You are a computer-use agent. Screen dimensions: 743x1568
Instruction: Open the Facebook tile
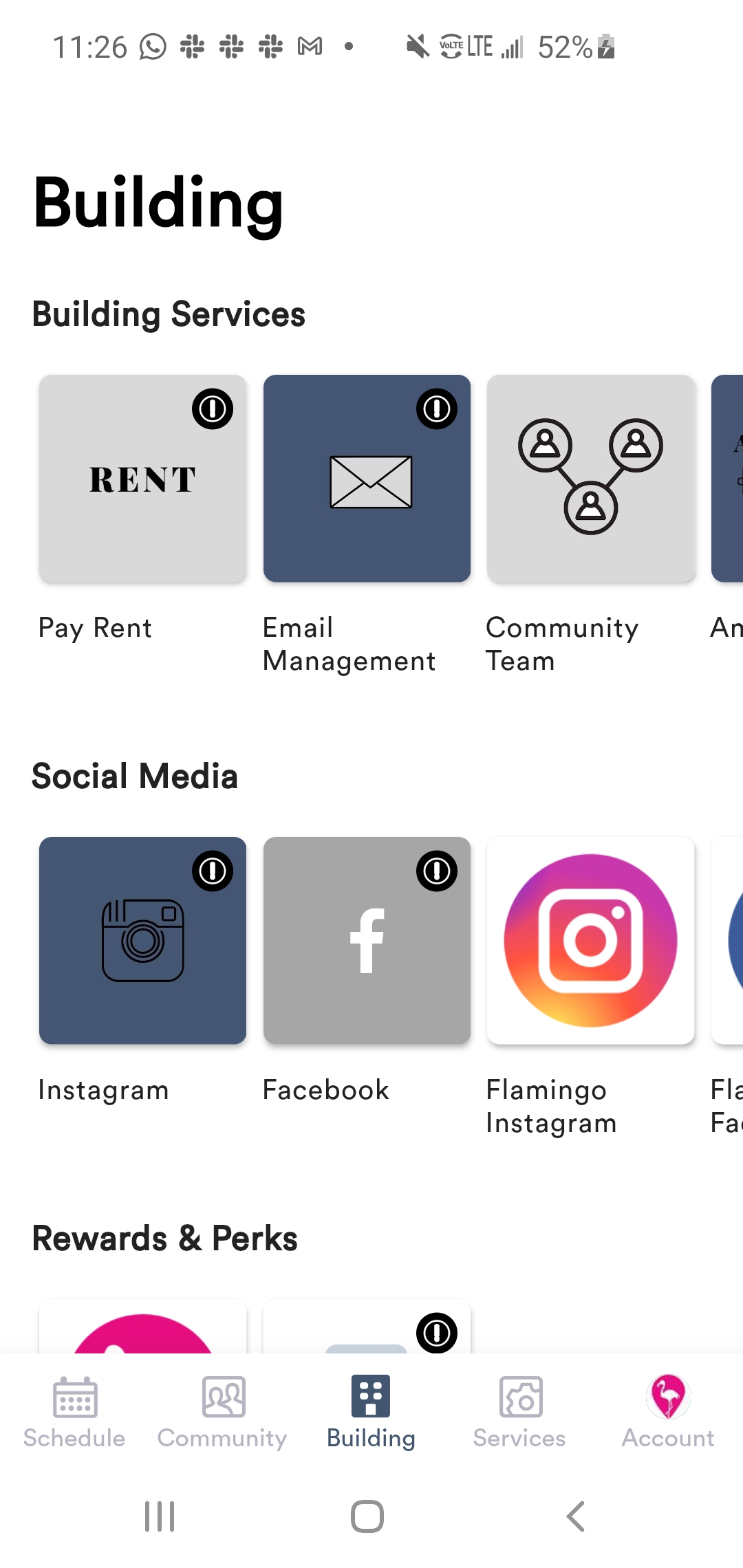coord(367,940)
